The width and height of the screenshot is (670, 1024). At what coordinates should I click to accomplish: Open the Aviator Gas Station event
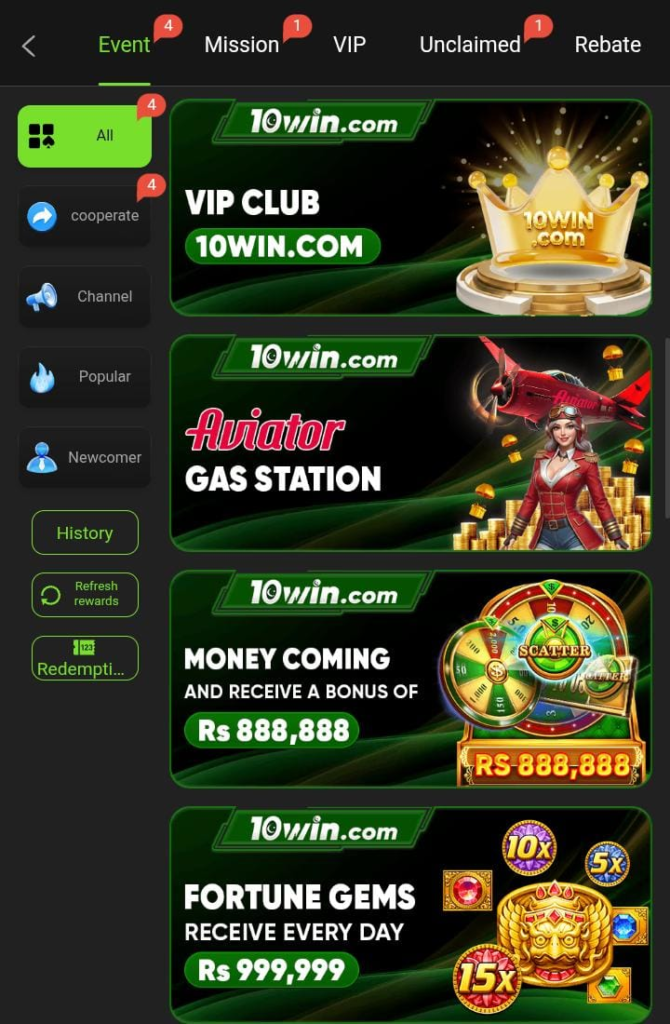coord(410,443)
